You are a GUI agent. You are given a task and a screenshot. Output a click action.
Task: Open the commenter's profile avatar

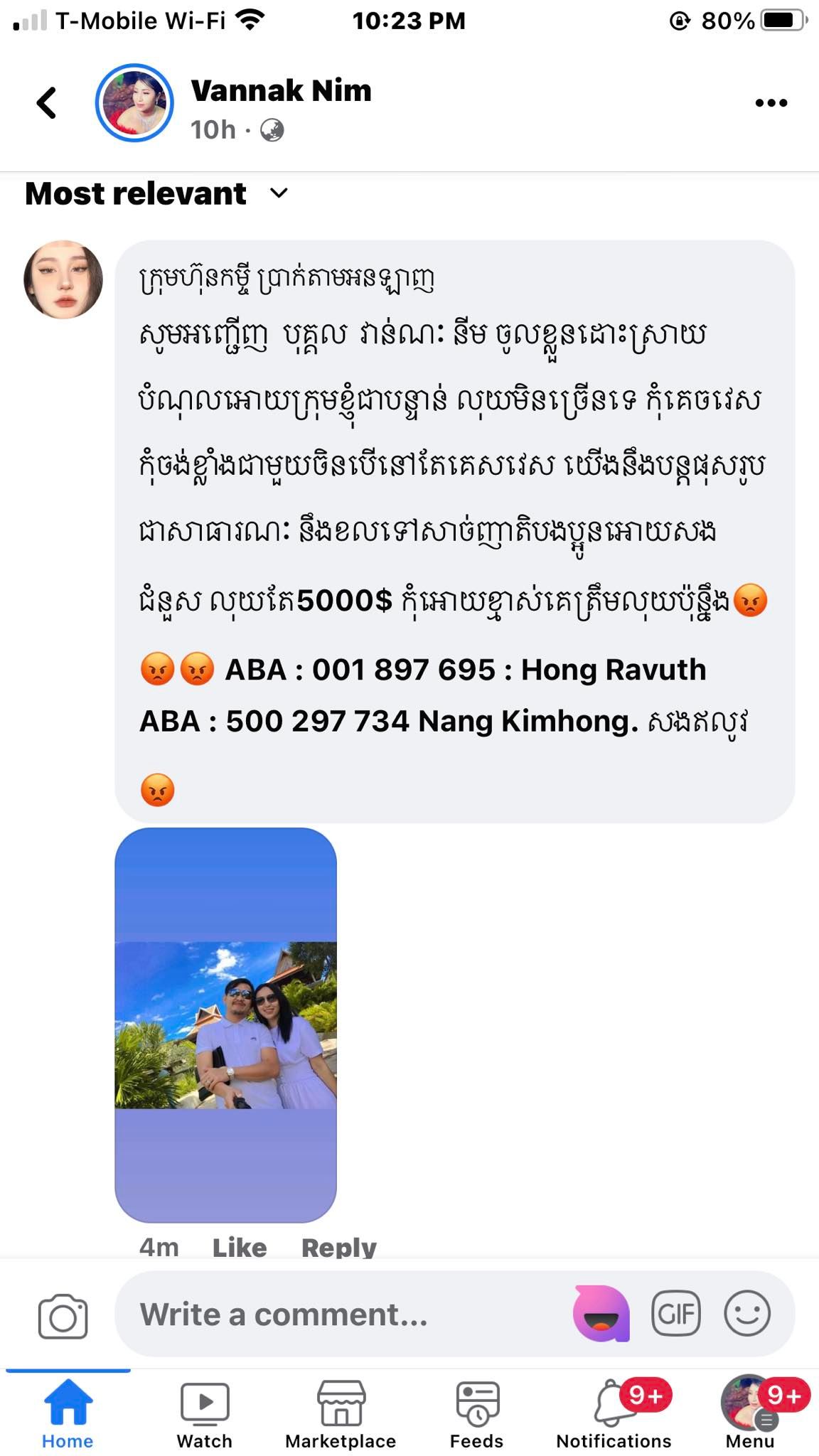pos(63,279)
